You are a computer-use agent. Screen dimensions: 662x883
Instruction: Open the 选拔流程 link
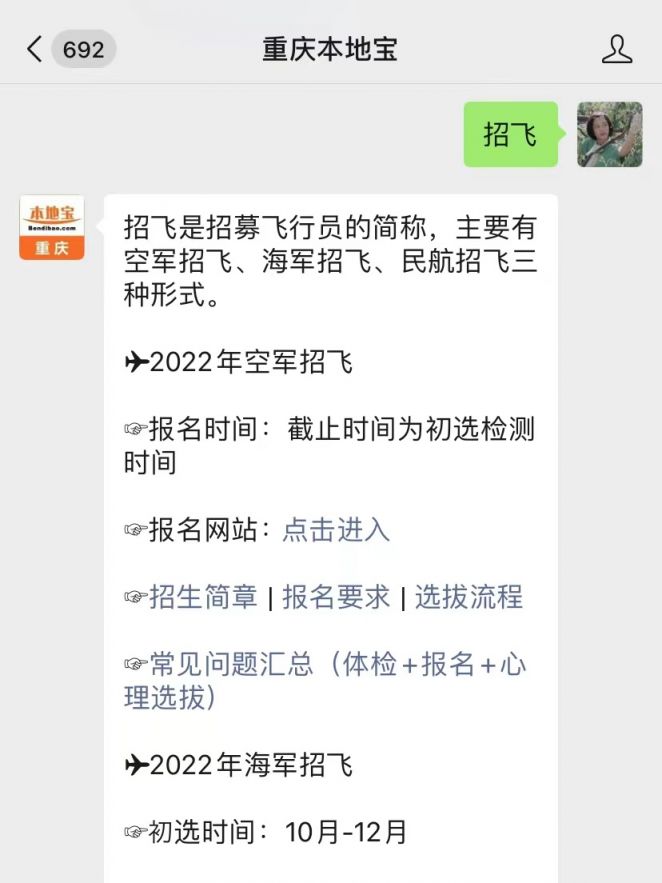468,598
